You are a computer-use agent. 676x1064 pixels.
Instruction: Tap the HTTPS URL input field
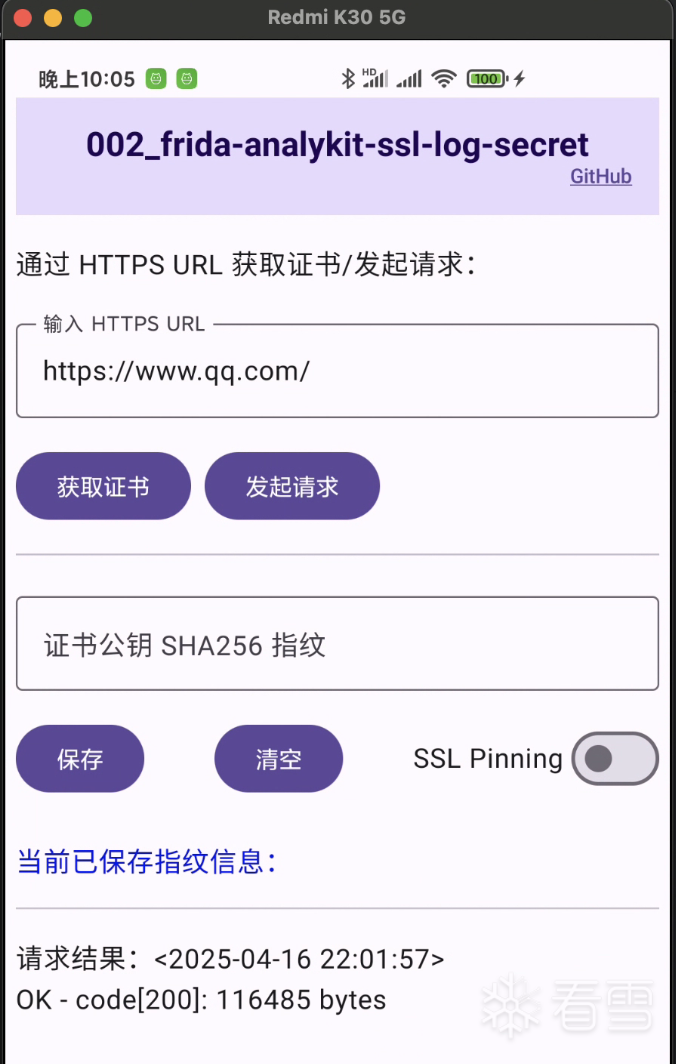337,372
